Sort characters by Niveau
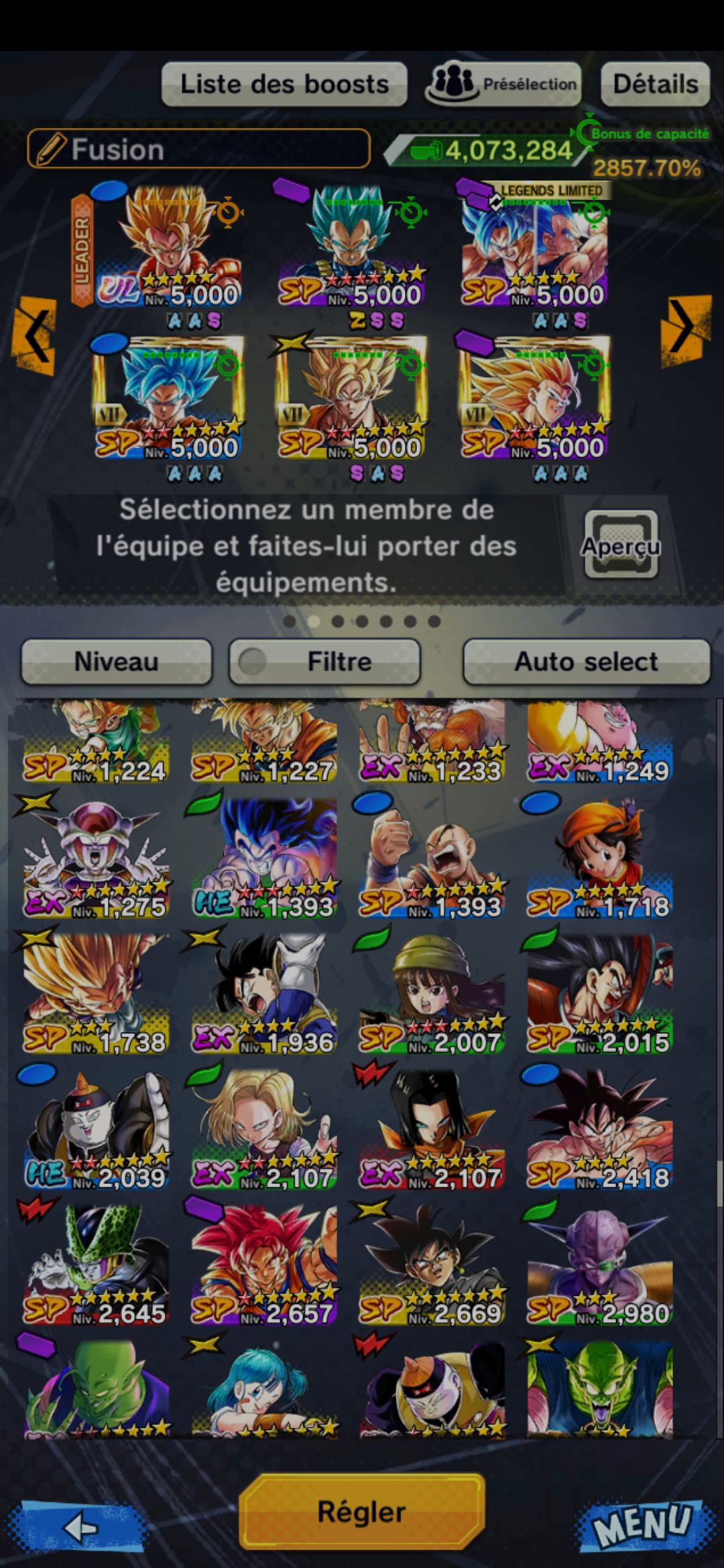The height and width of the screenshot is (1568, 724). (x=117, y=661)
